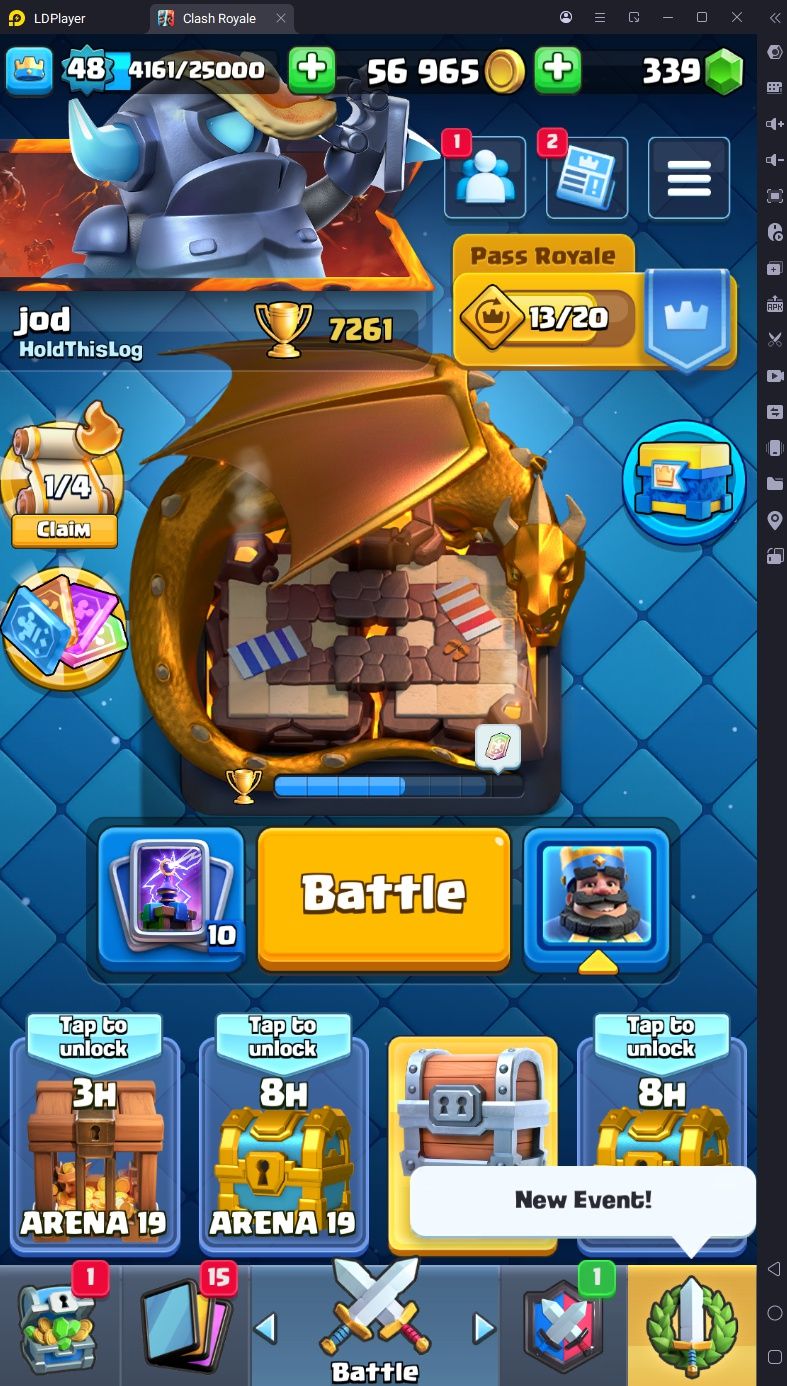This screenshot has height=1386, width=787.
Task: Add gold with the green plus
Action: 558,70
